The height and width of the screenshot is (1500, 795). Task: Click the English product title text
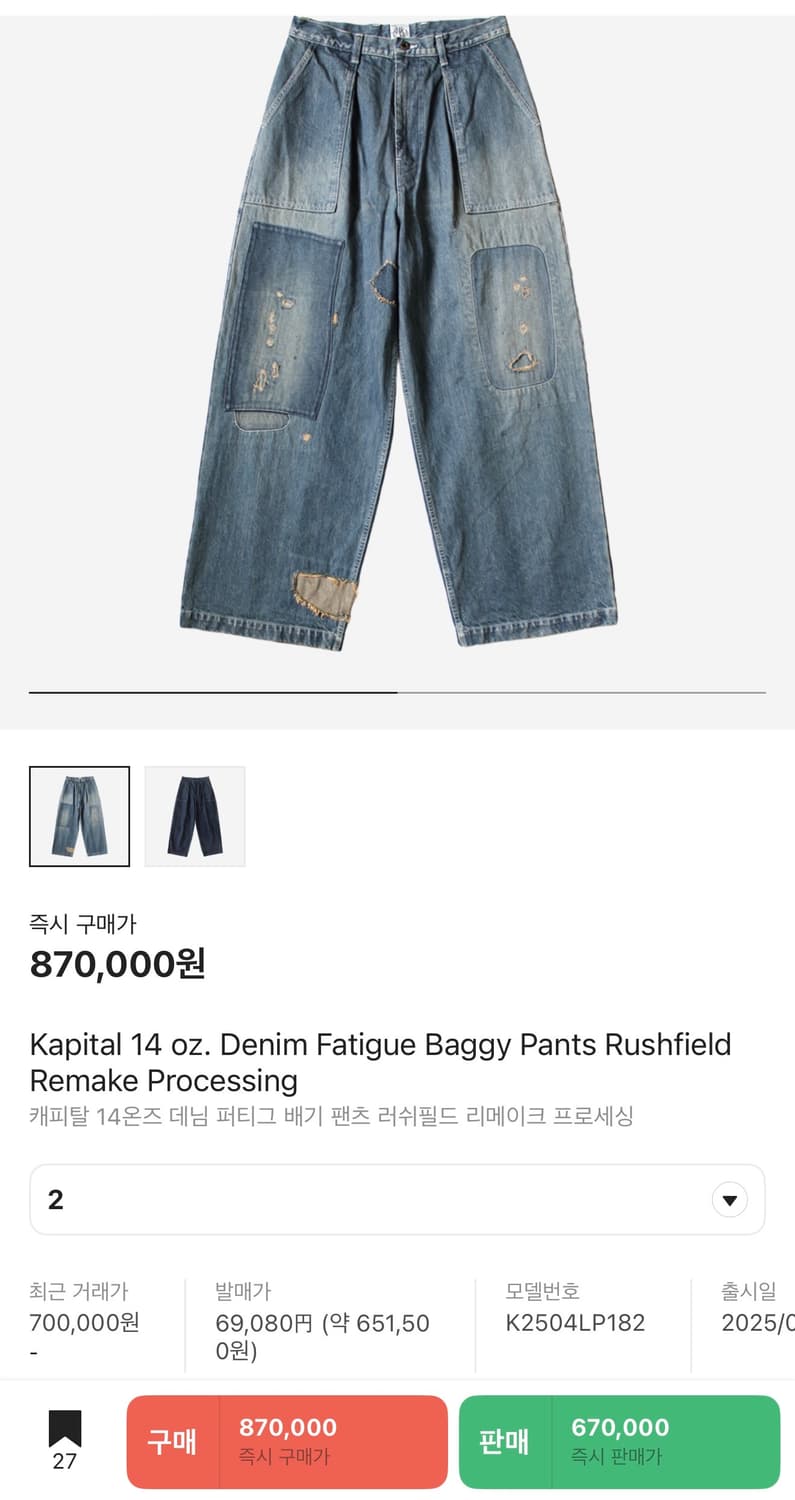point(383,1062)
